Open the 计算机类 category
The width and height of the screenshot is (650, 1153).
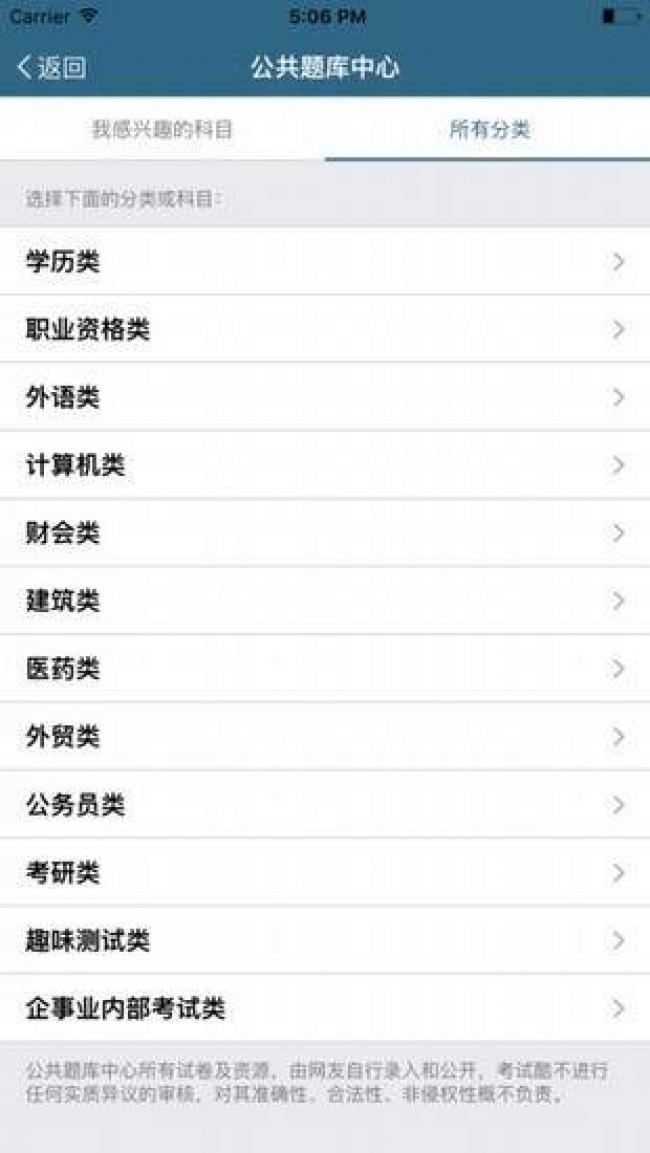pyautogui.click(x=325, y=465)
